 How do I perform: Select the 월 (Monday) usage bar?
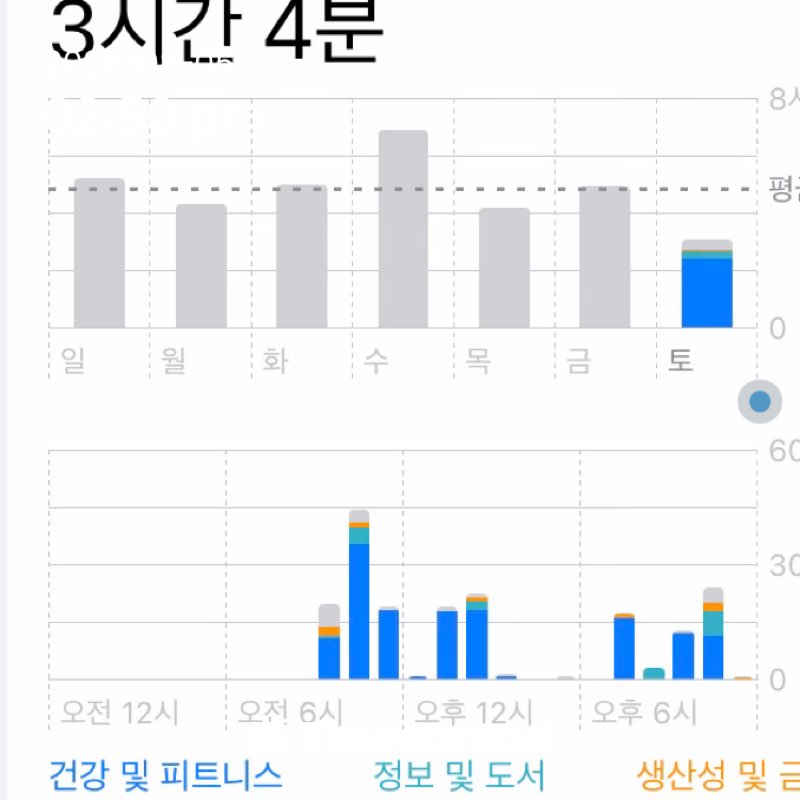tap(201, 266)
